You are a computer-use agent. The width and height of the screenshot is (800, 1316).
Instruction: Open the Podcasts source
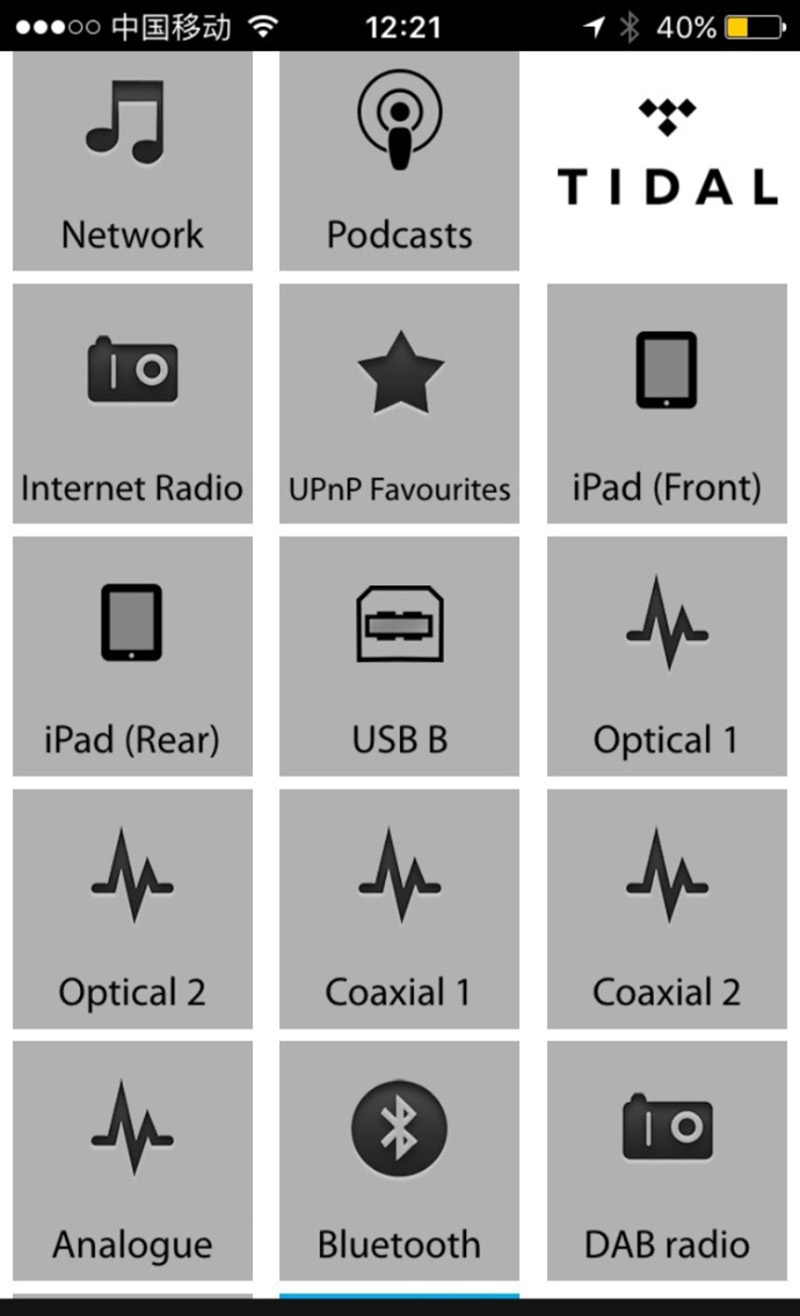[399, 160]
